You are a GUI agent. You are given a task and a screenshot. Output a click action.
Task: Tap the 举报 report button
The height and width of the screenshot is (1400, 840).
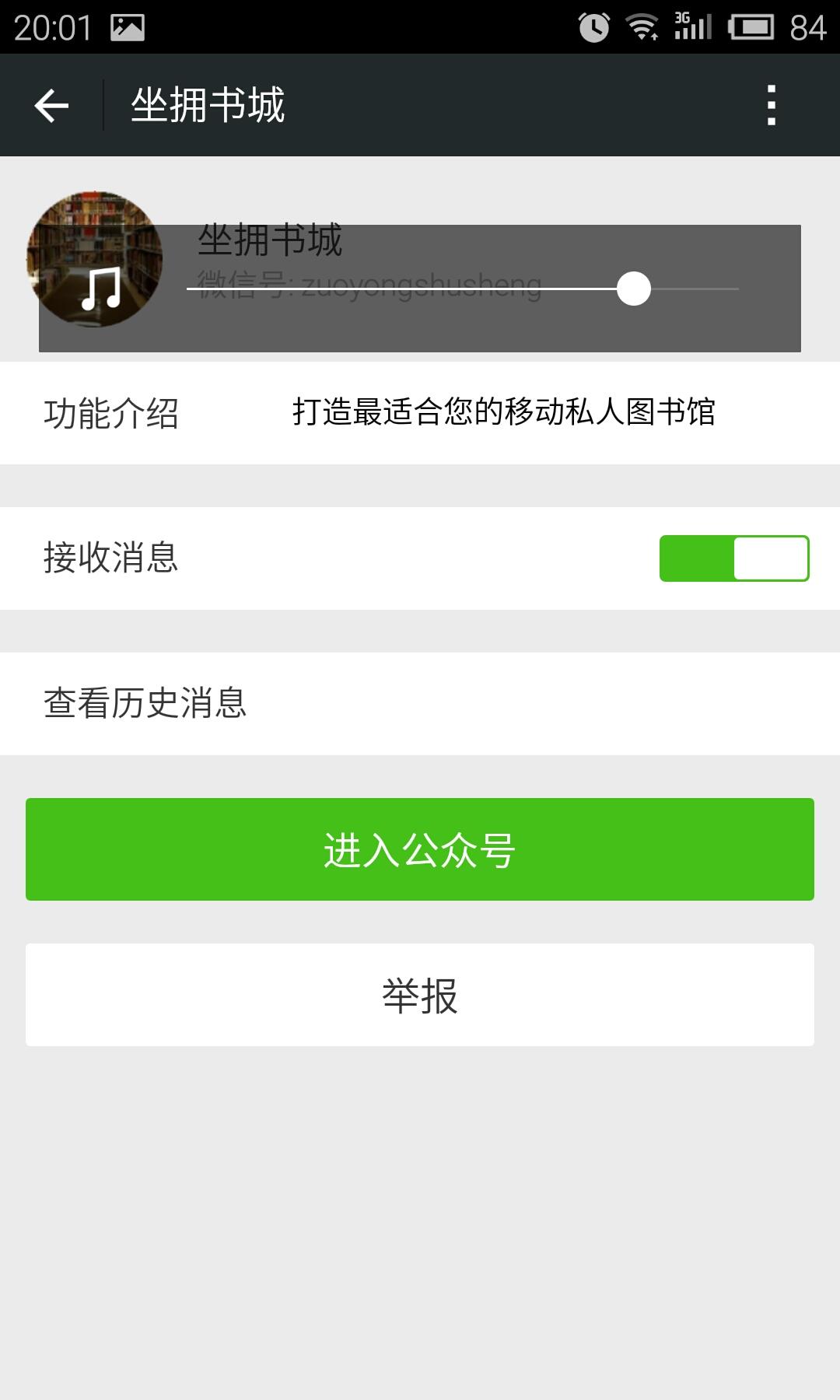pyautogui.click(x=420, y=995)
